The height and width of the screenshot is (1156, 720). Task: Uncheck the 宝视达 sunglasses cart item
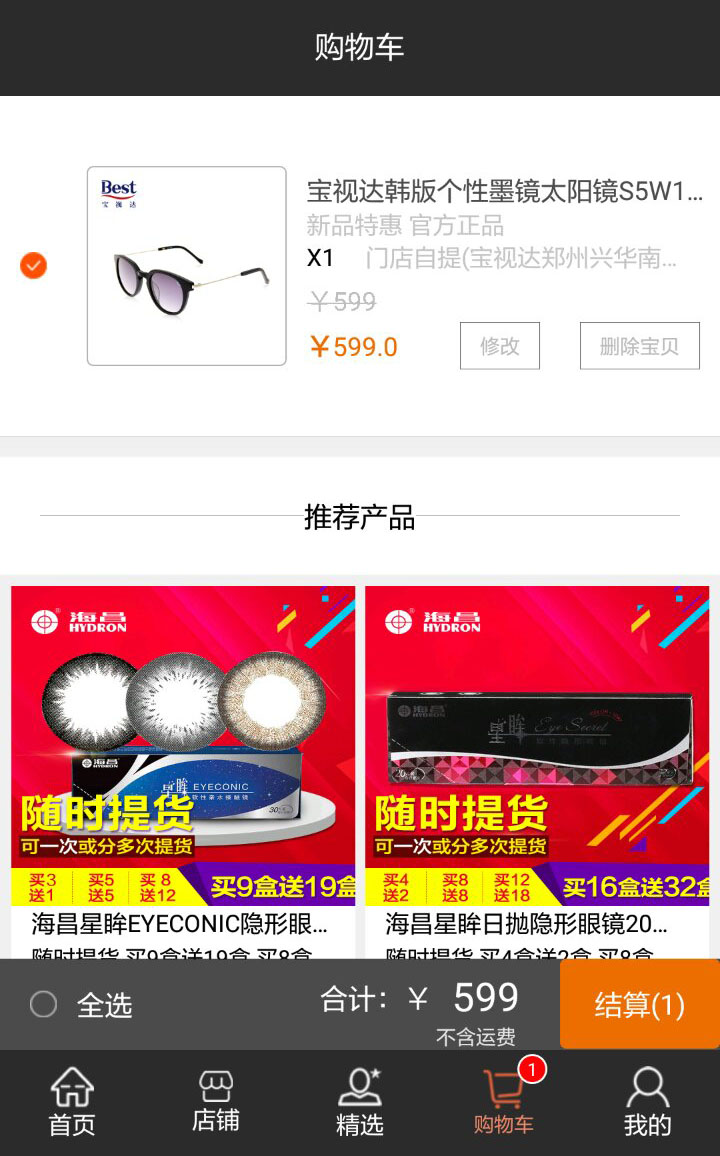(x=34, y=266)
